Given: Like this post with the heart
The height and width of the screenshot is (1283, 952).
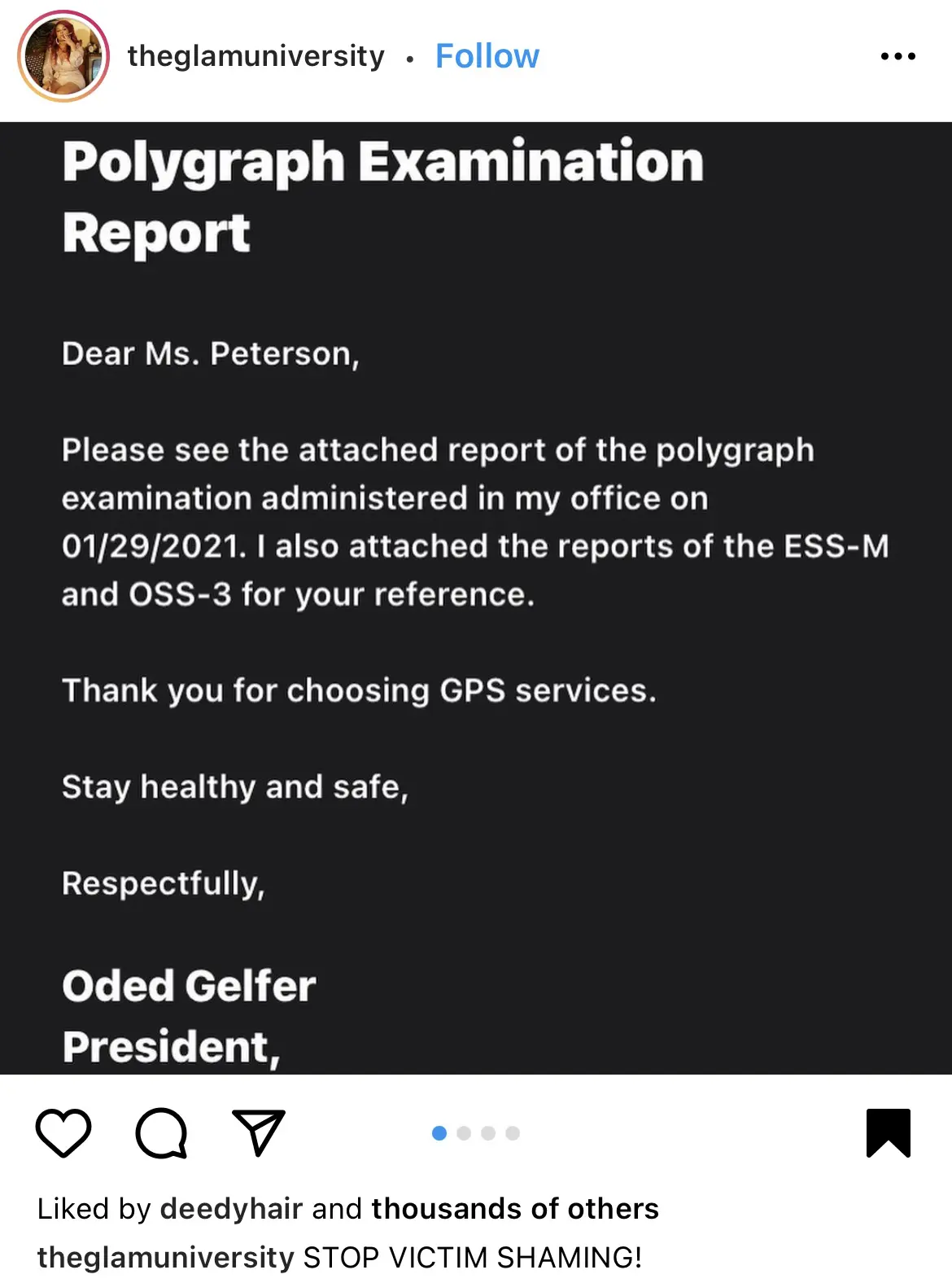Looking at the screenshot, I should [63, 1132].
